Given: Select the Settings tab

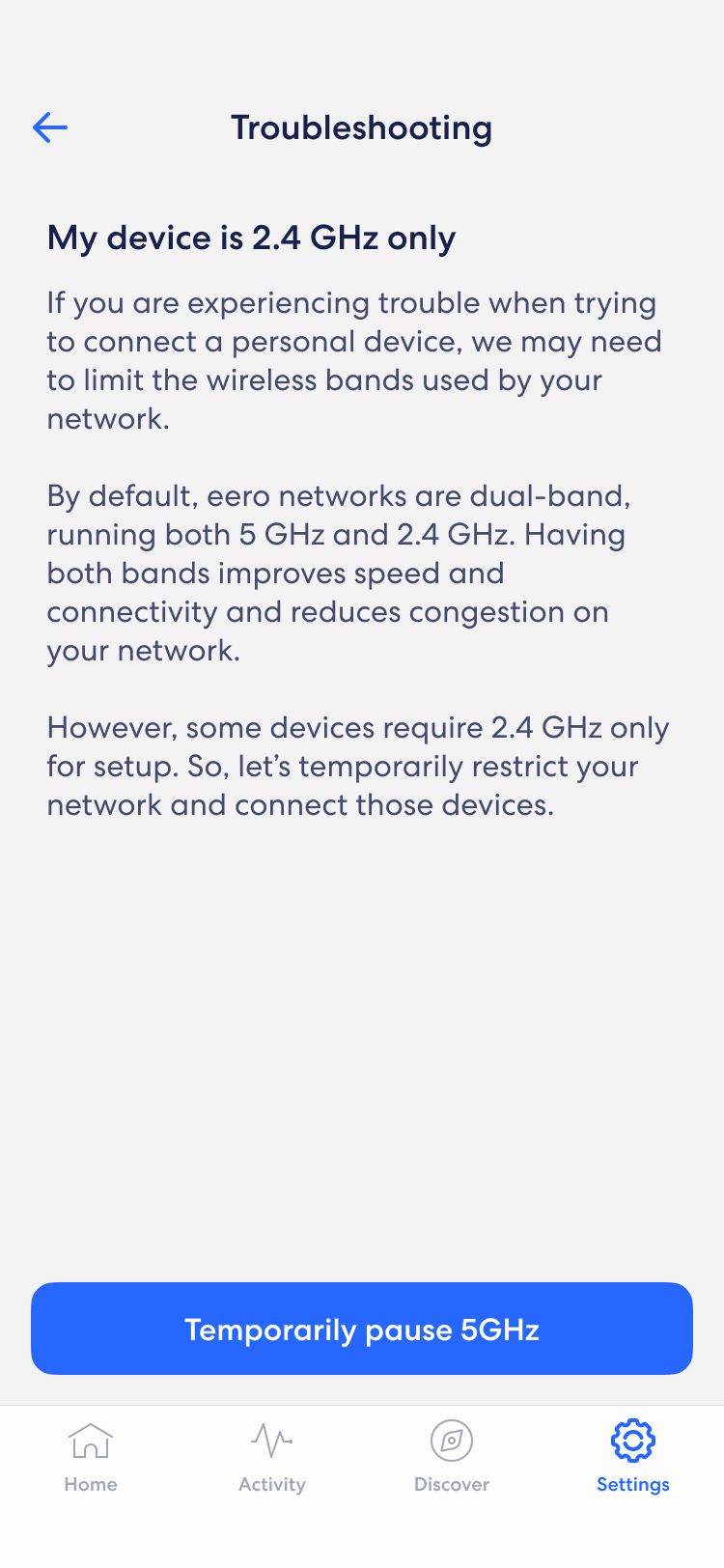Looking at the screenshot, I should [x=632, y=1457].
